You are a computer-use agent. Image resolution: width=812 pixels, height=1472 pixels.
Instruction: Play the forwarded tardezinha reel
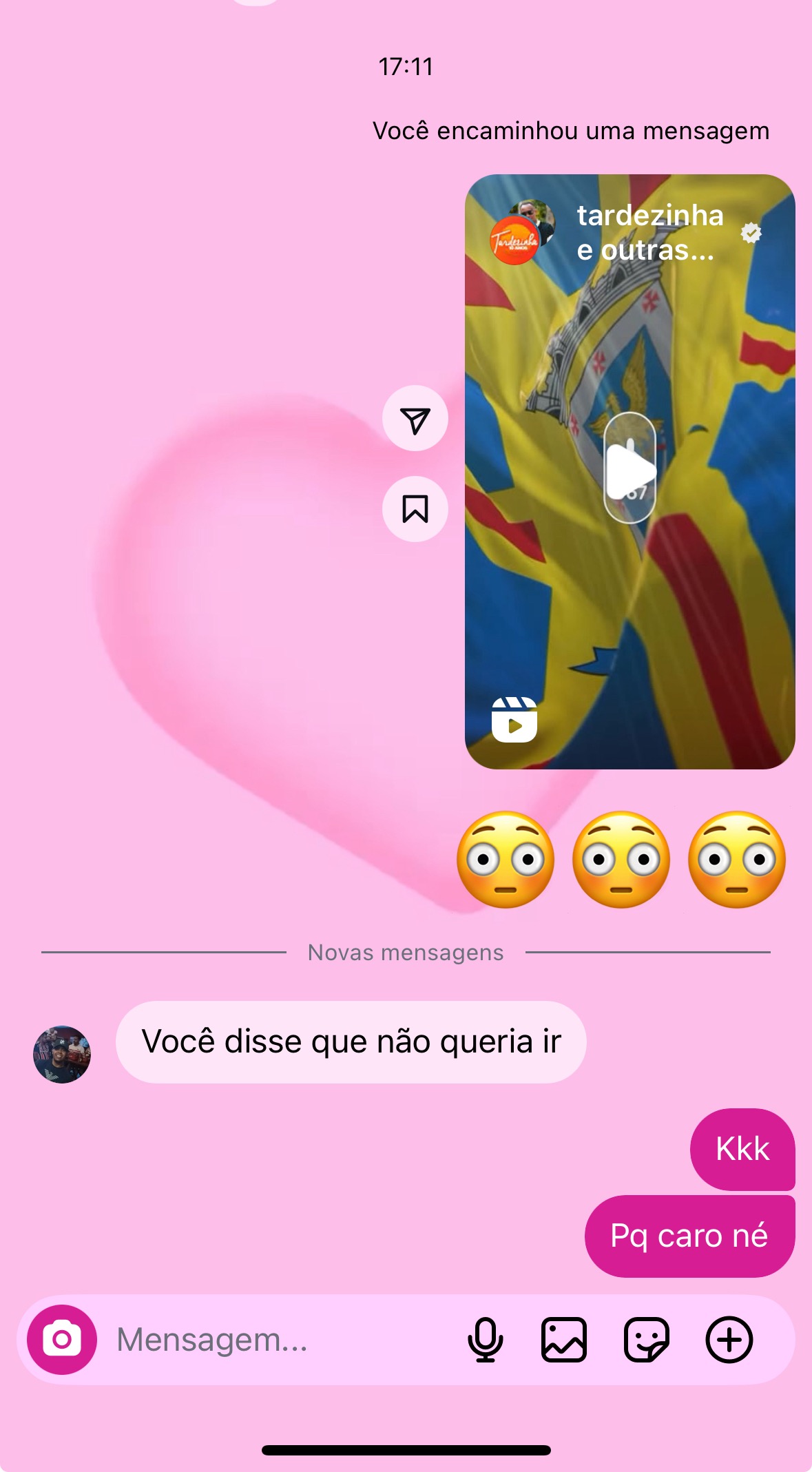(x=629, y=470)
